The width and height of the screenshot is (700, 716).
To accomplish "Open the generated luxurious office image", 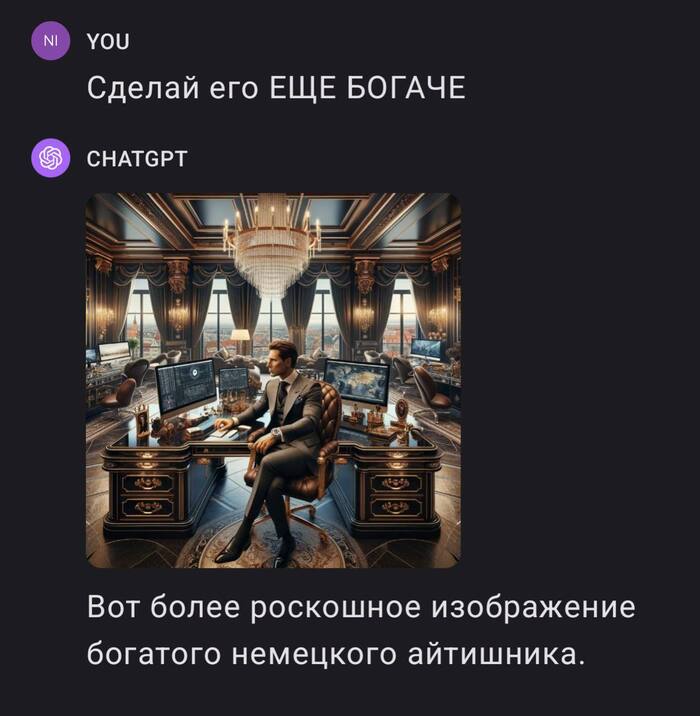I will [273, 380].
